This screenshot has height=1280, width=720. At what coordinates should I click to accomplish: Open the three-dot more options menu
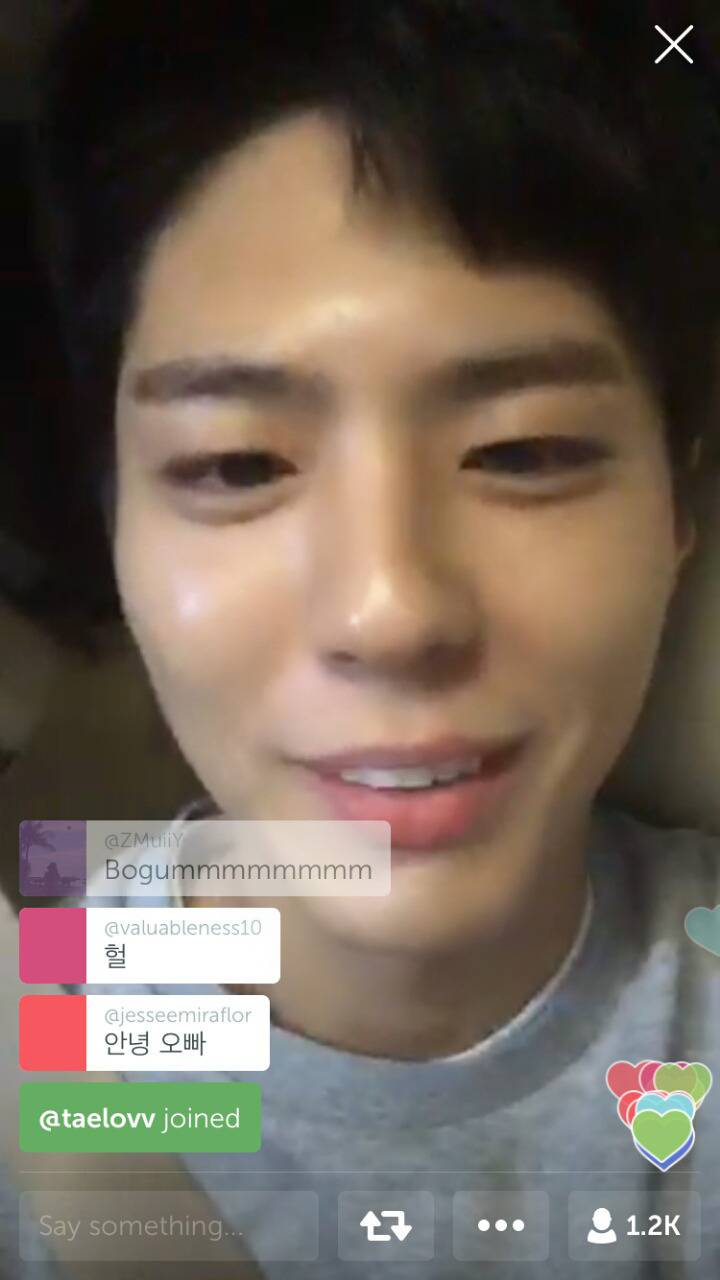[x=501, y=1226]
